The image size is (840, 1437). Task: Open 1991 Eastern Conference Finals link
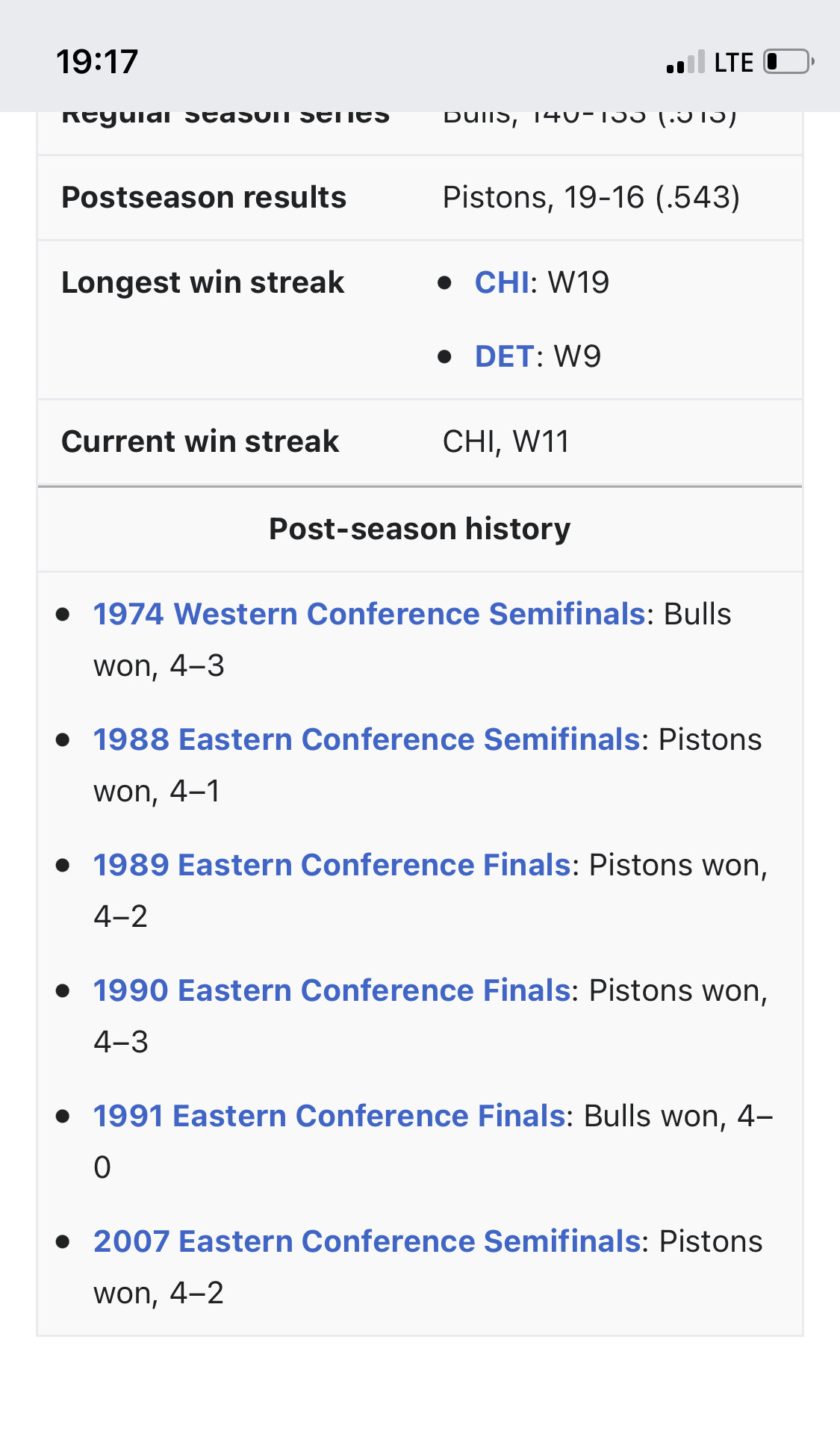[329, 1116]
